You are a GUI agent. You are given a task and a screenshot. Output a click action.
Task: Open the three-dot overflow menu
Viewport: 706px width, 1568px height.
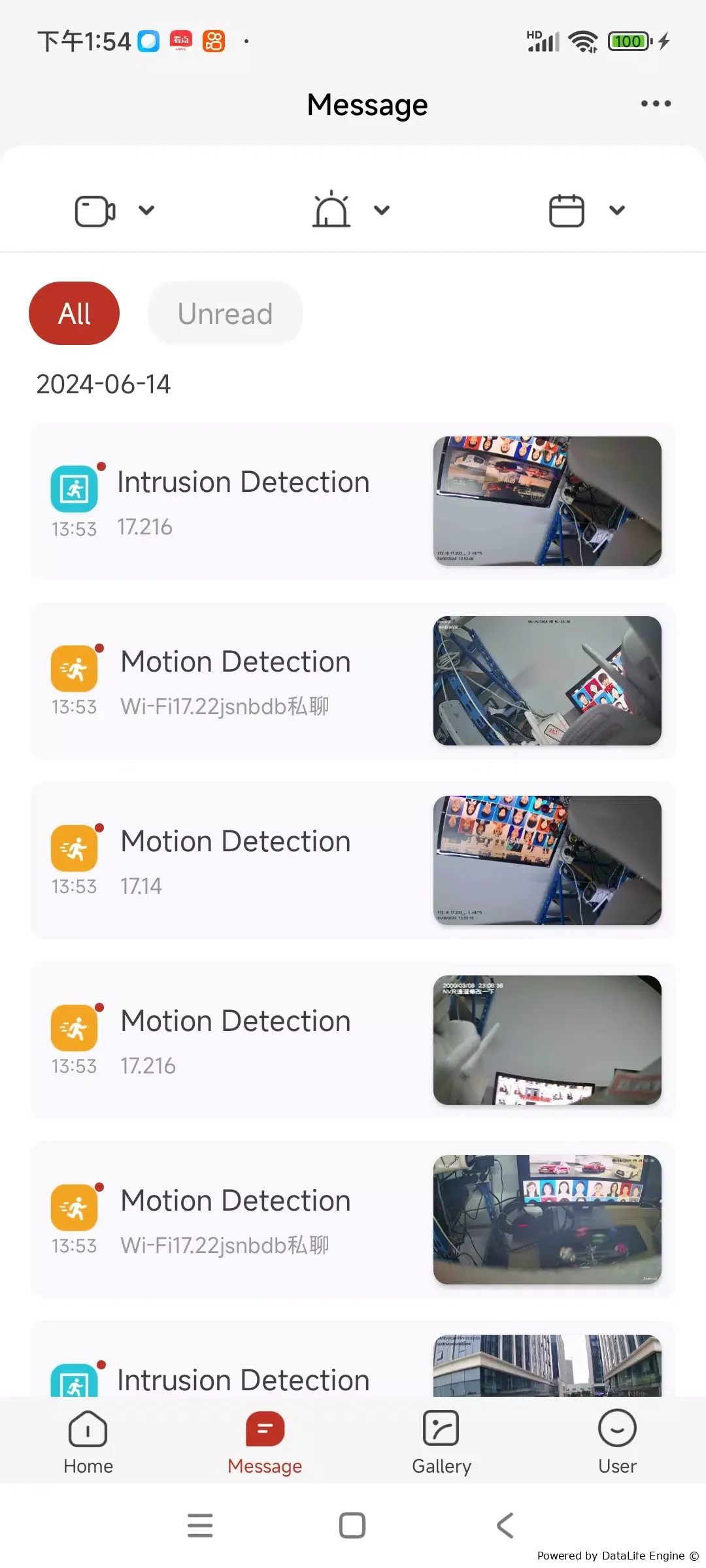pos(656,104)
